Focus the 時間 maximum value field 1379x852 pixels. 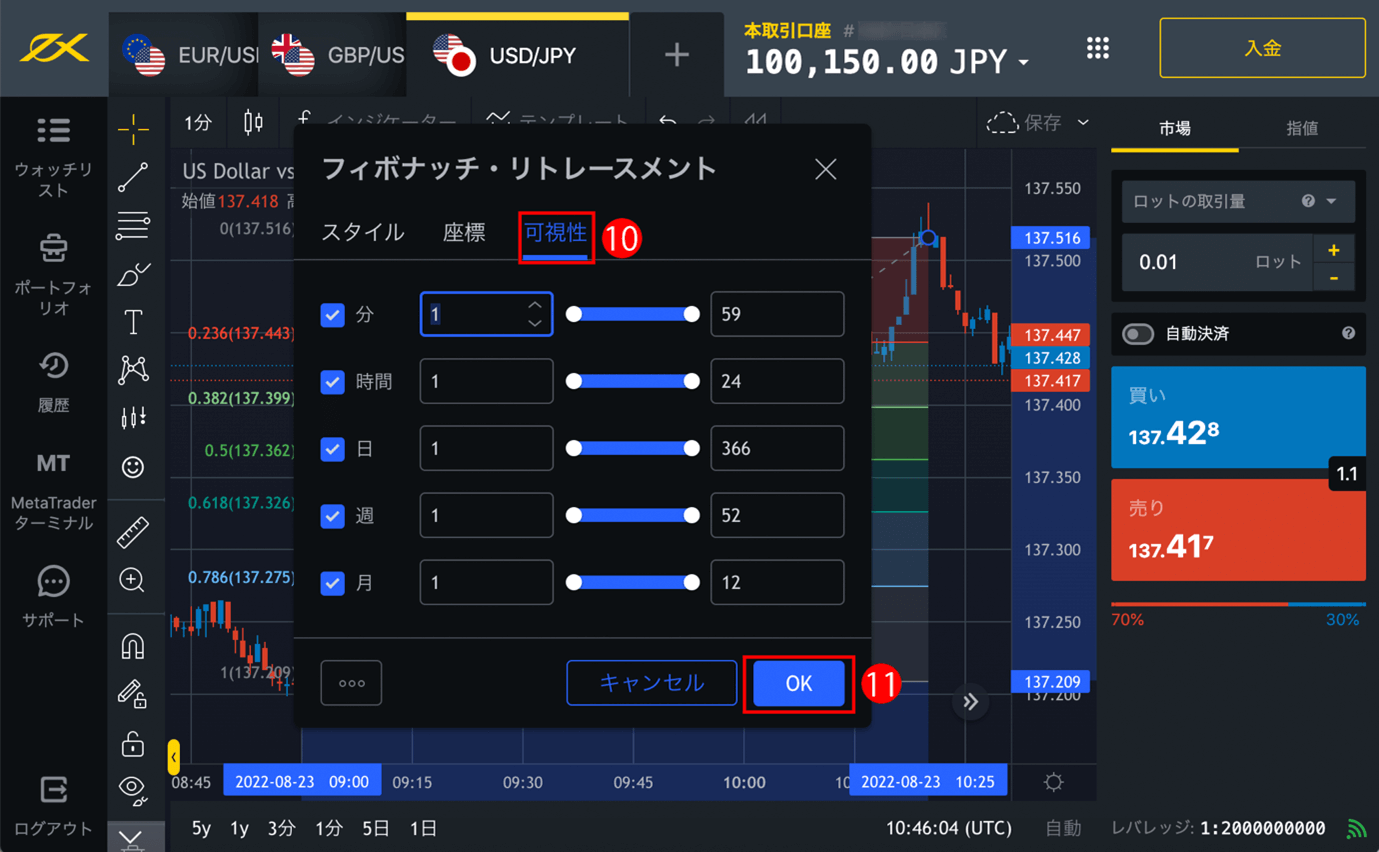pos(776,381)
